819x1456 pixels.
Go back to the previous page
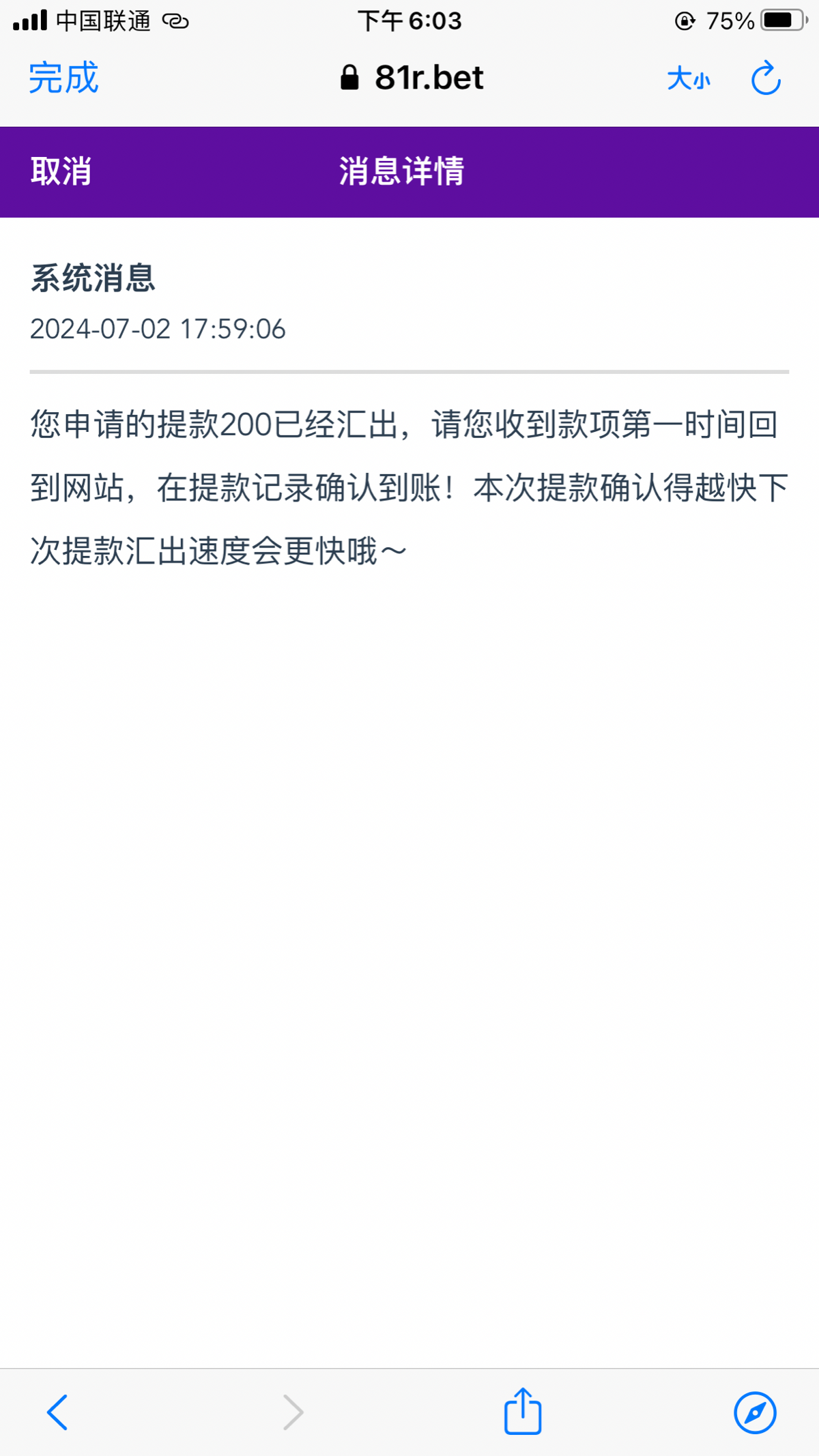click(57, 1412)
